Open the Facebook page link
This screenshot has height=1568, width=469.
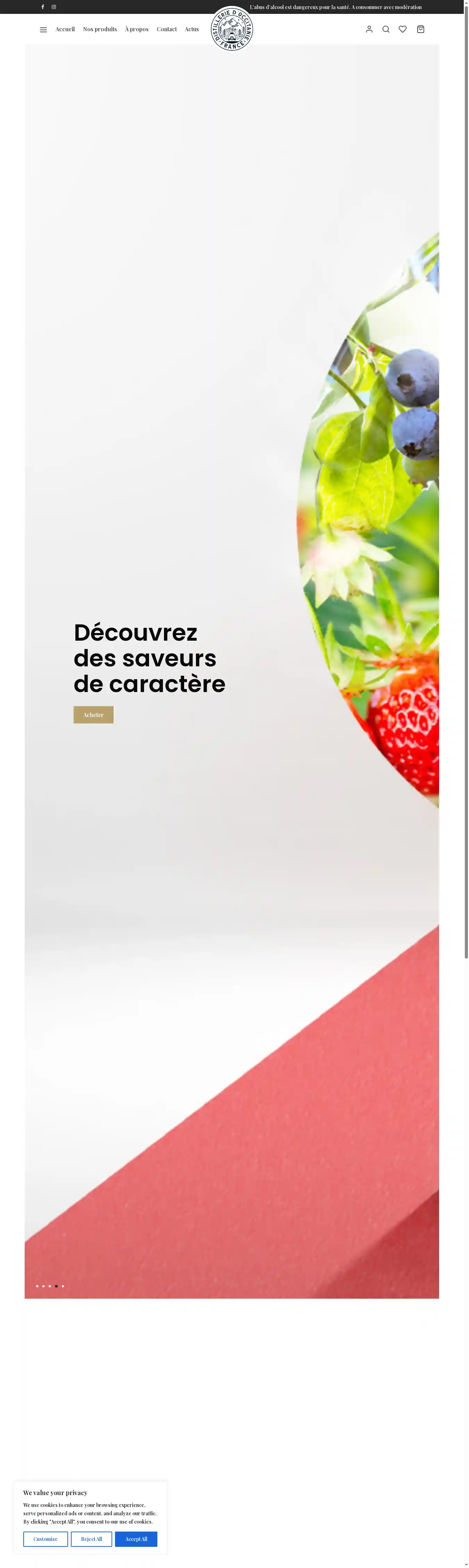(x=43, y=7)
